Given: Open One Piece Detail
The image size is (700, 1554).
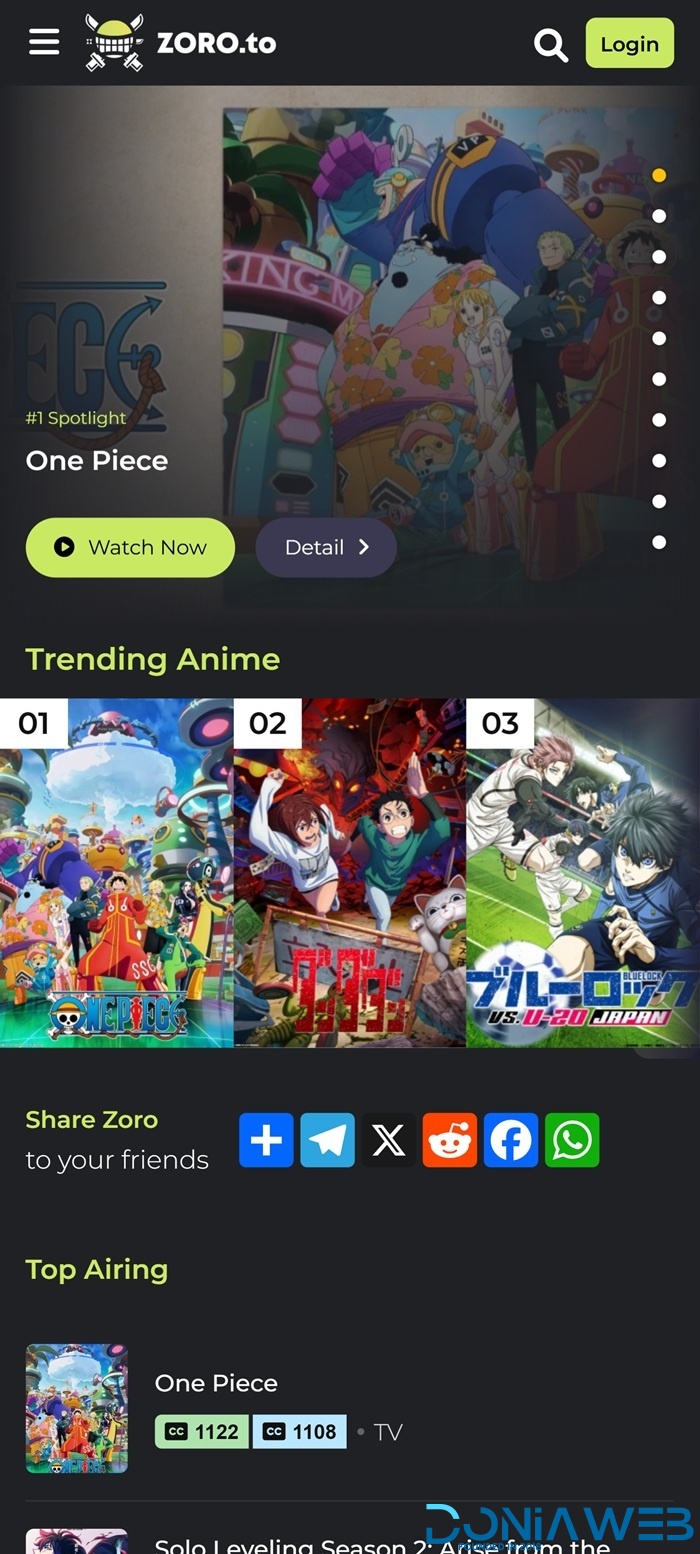Looking at the screenshot, I should coord(326,547).
